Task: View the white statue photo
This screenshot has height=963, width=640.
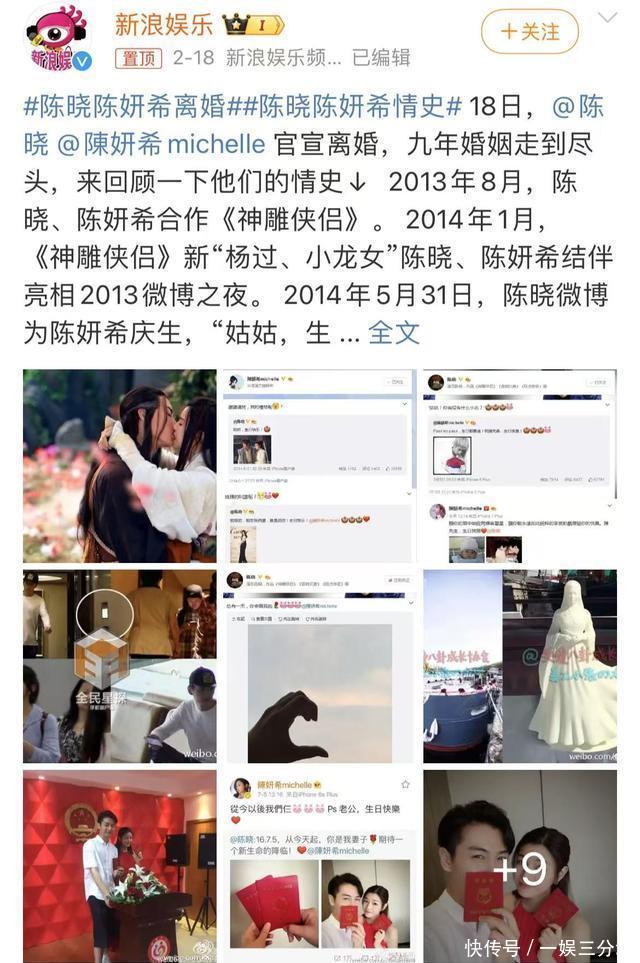Action: pyautogui.click(x=519, y=666)
